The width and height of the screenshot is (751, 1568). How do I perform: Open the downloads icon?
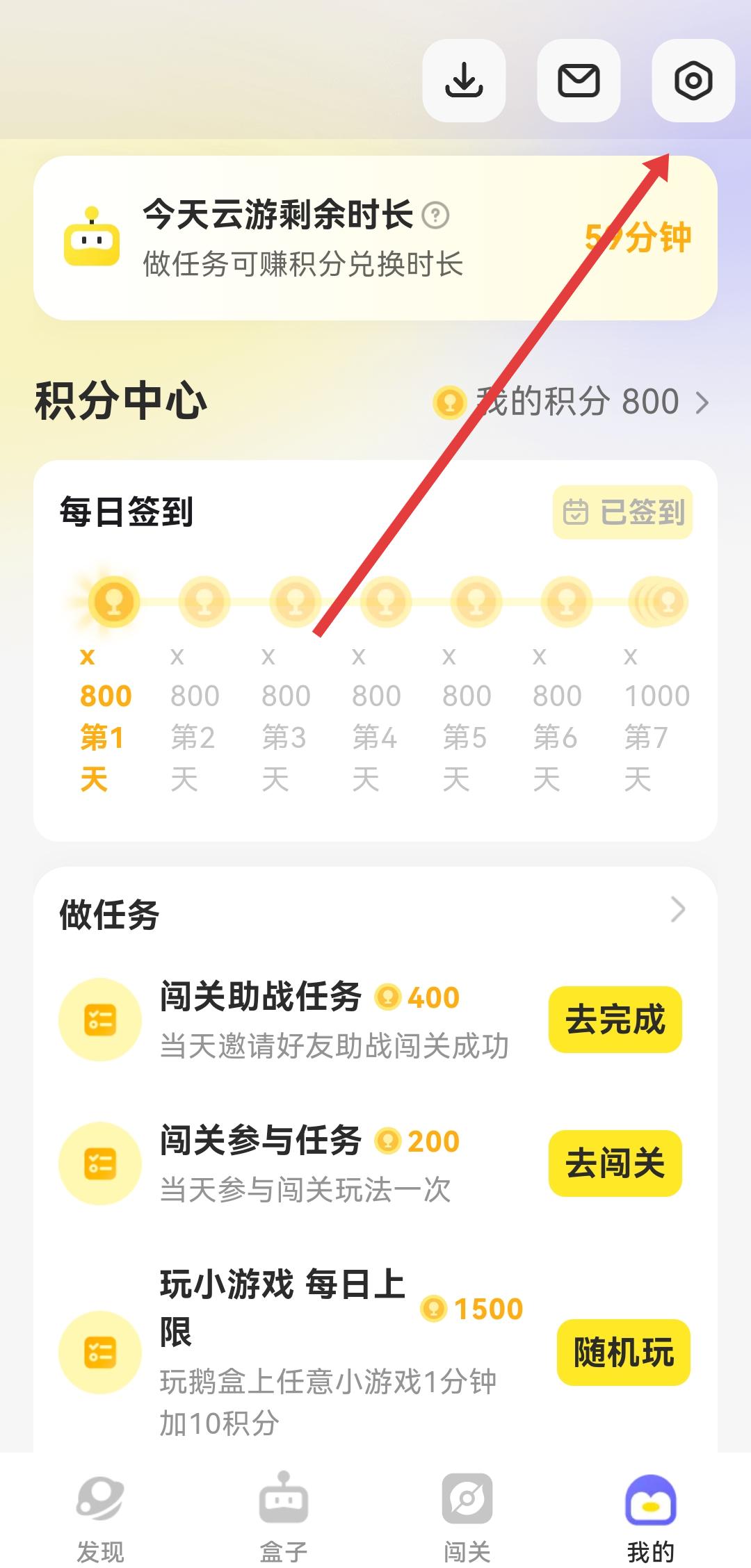pos(464,81)
